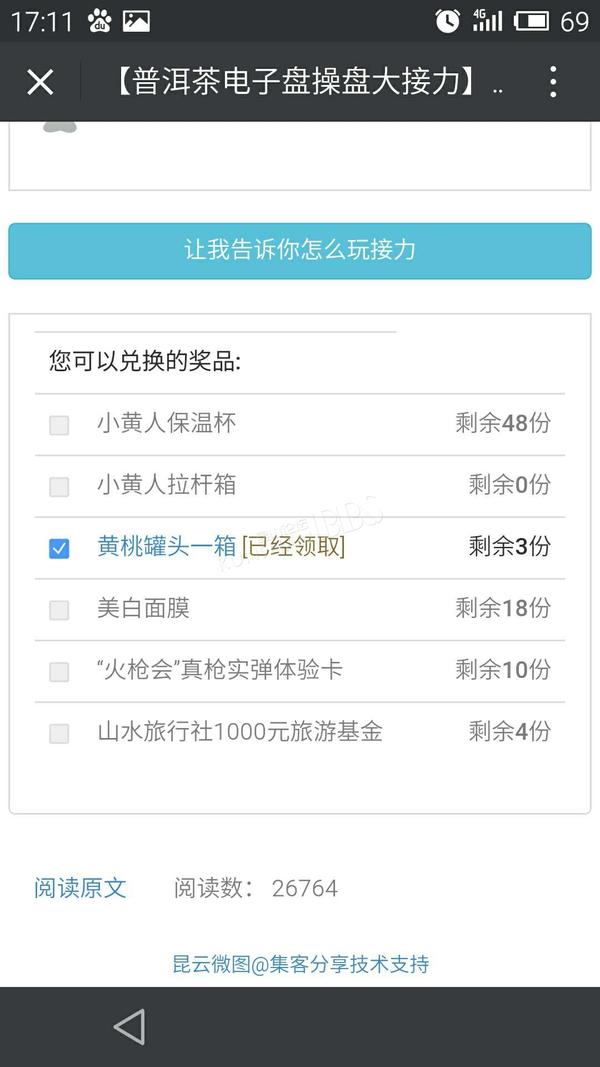This screenshot has width=600, height=1067.
Task: Open the 阅读原文 link
Action: (80, 887)
